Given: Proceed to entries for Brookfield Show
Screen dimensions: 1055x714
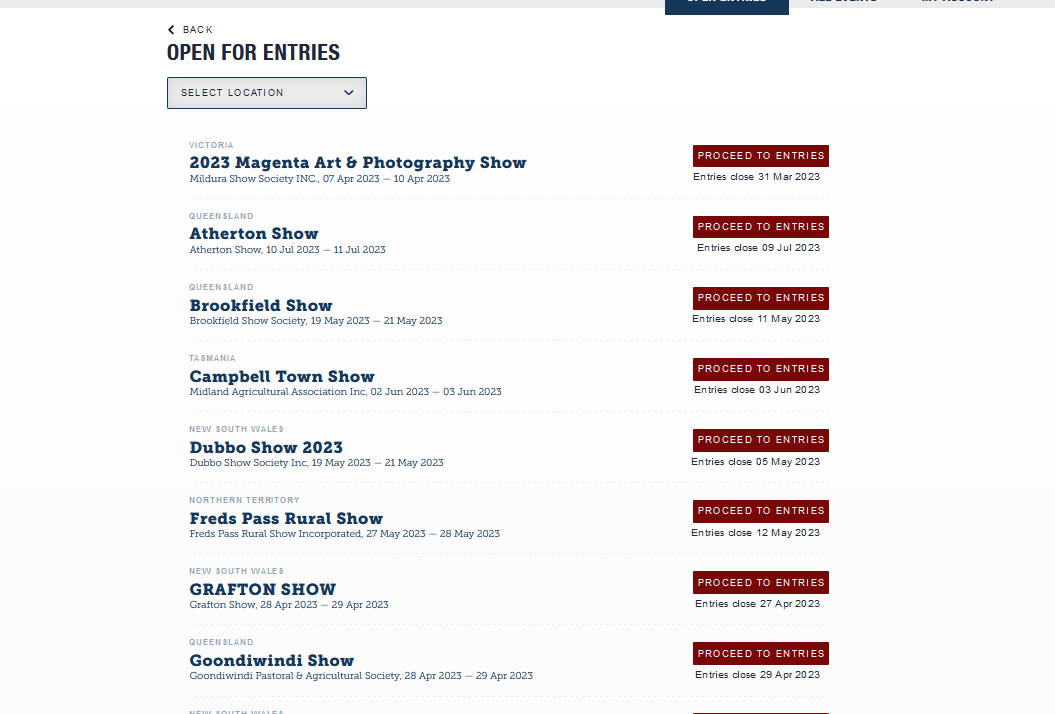Looking at the screenshot, I should click(x=760, y=298).
